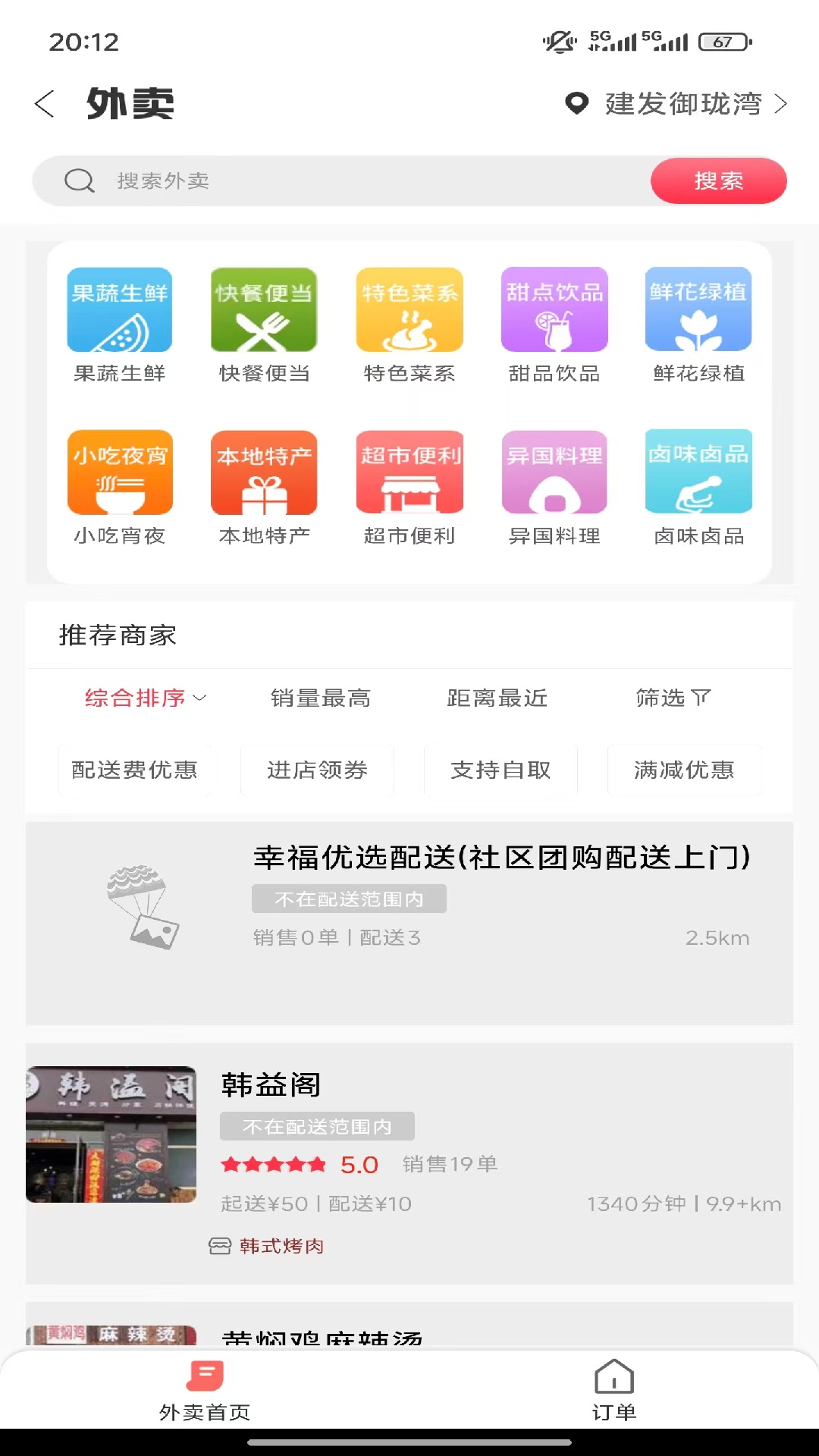Viewport: 819px width, 1456px height.
Task: Open the 甜品饮品 category icon
Action: (x=554, y=309)
